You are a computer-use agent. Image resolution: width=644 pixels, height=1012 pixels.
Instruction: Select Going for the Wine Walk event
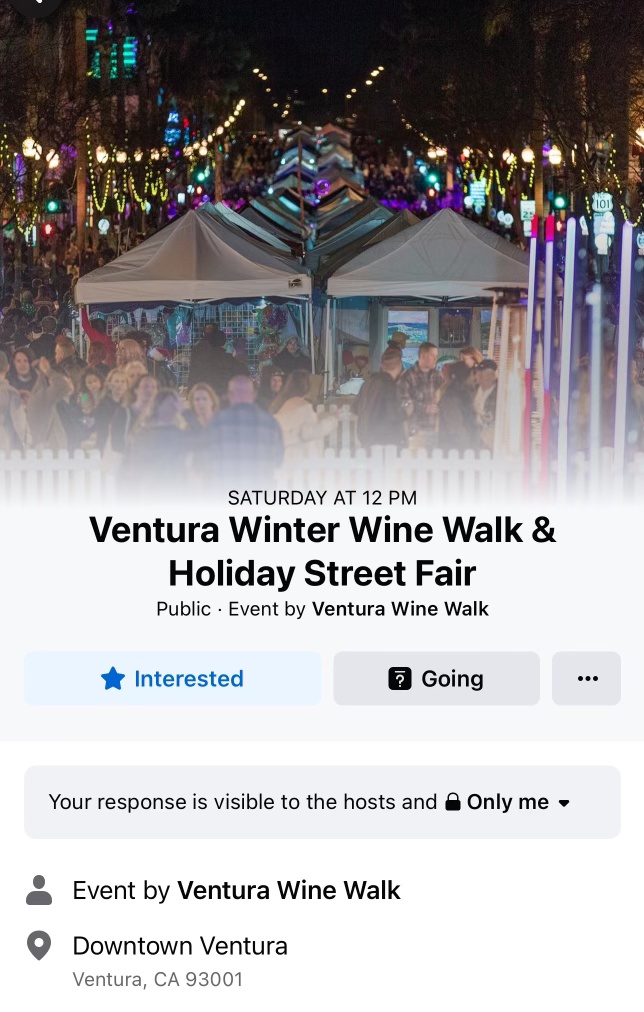pos(436,679)
